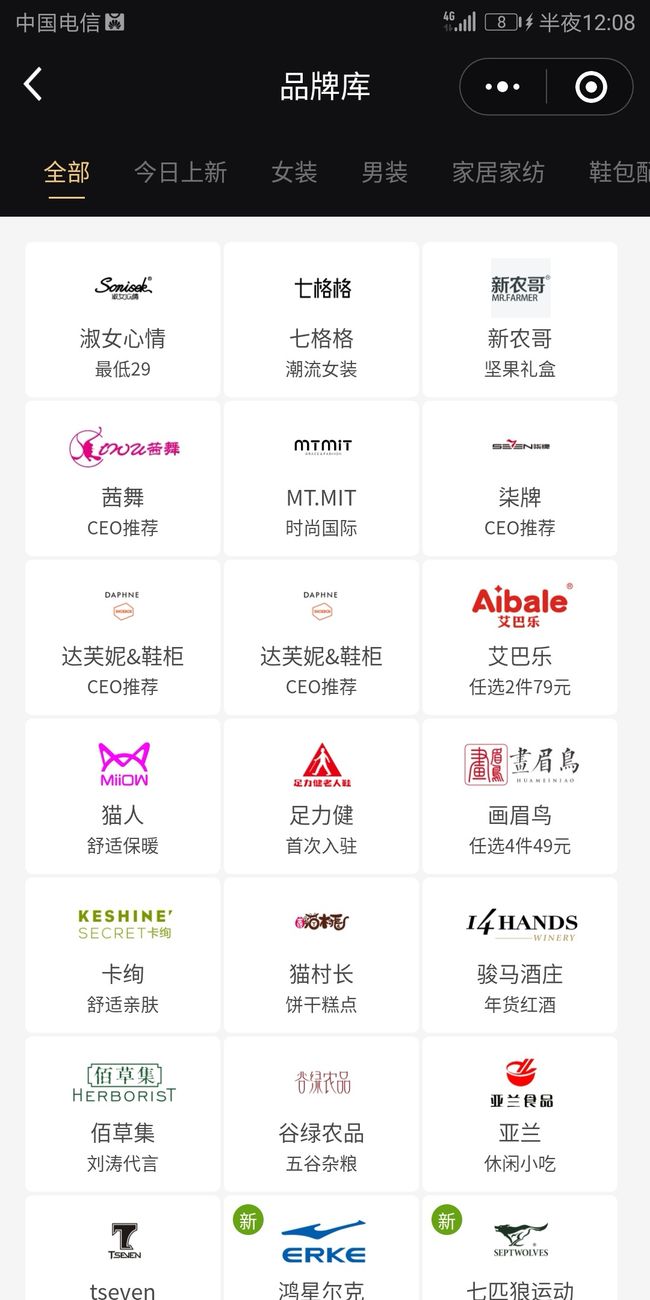Open the 画眉鸟 brand card

520,796
